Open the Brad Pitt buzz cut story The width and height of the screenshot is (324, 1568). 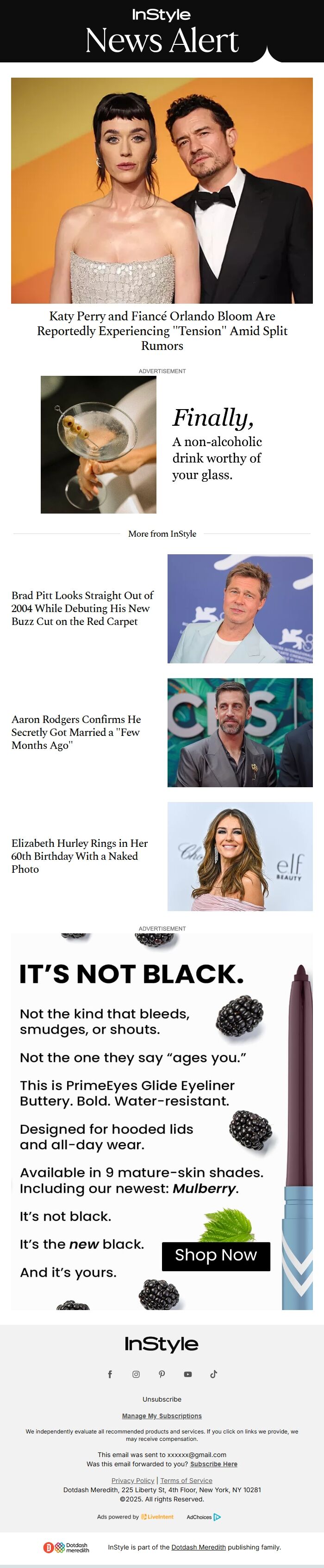(82, 608)
